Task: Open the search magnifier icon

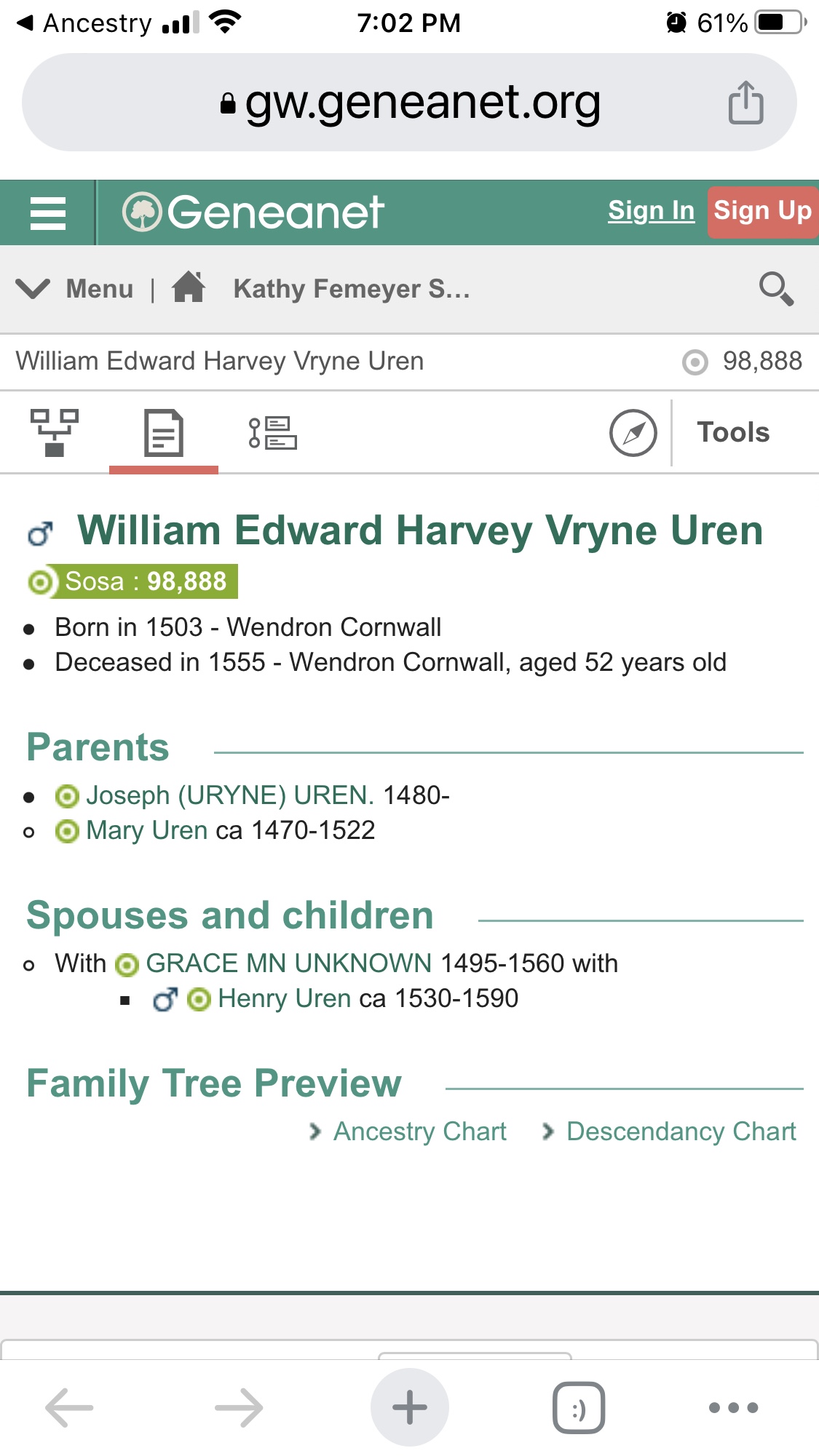Action: click(x=775, y=289)
